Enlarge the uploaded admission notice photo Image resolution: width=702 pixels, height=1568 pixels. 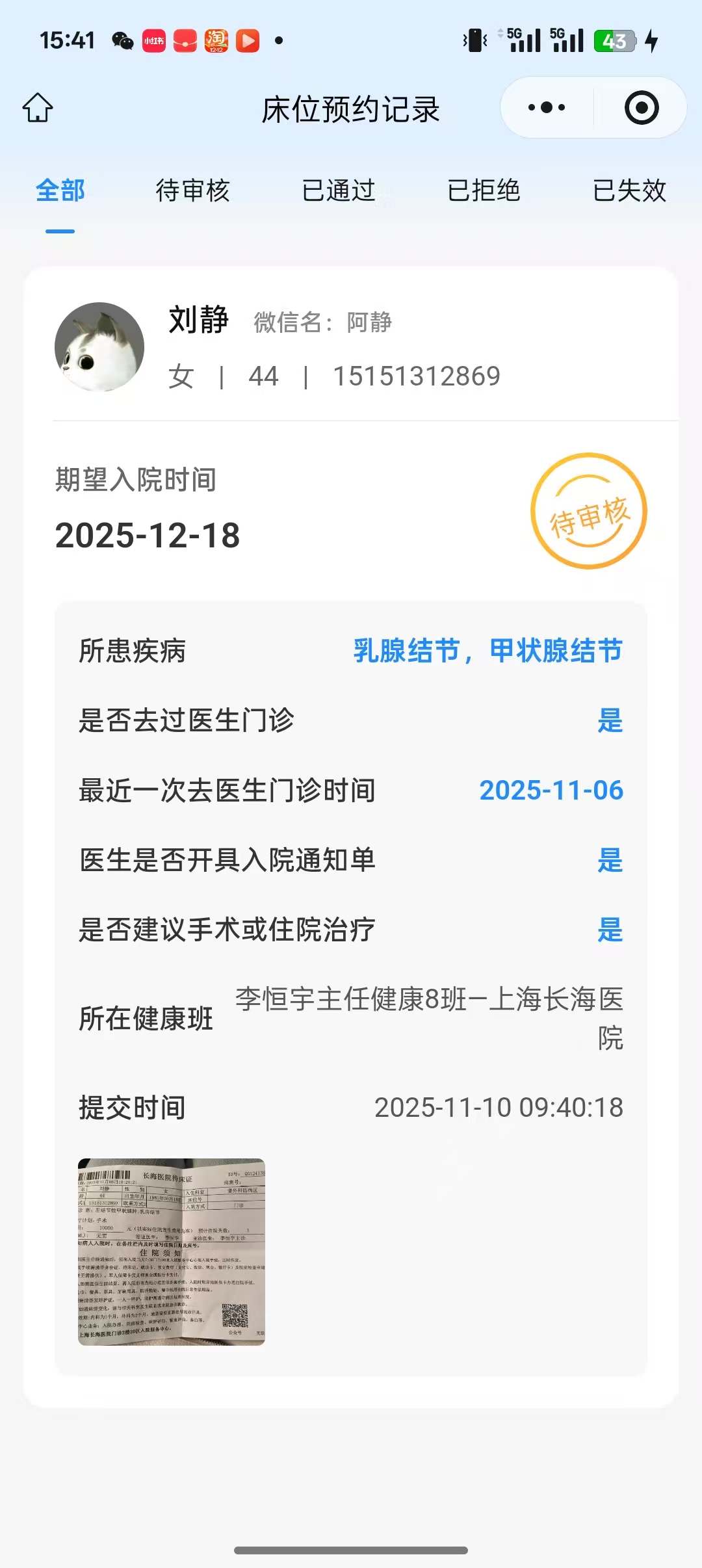172,1251
